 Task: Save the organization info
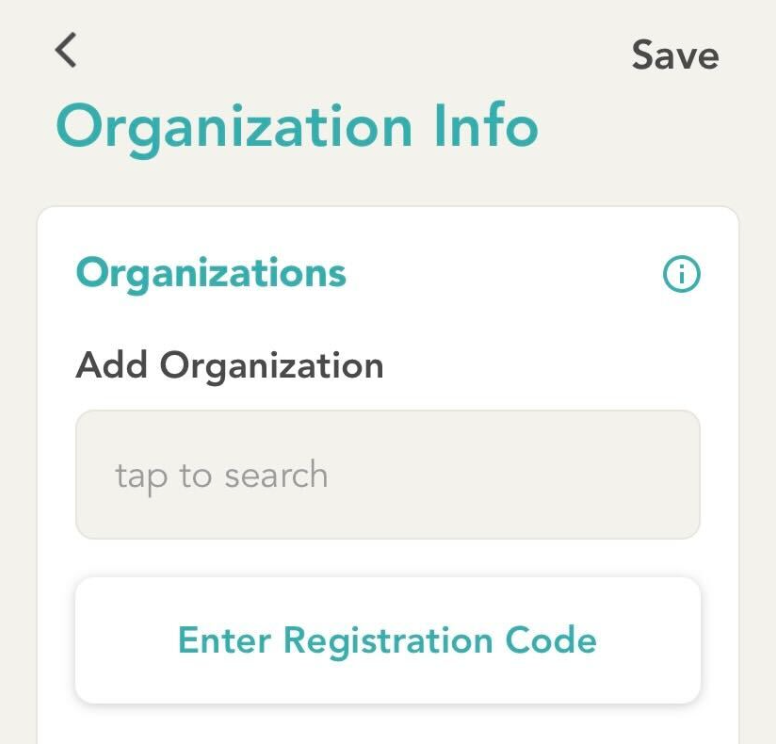pyautogui.click(x=675, y=56)
